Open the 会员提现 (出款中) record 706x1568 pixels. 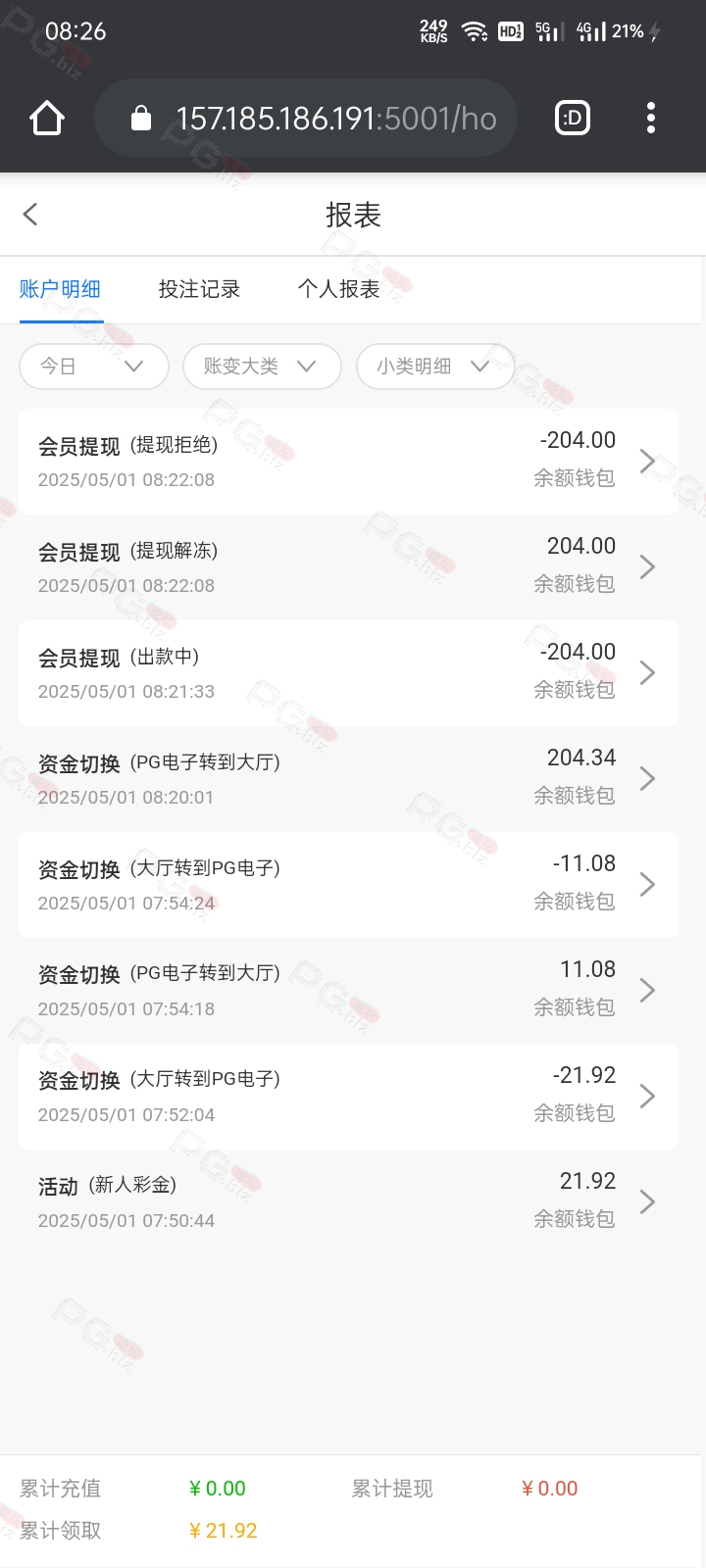click(x=348, y=672)
